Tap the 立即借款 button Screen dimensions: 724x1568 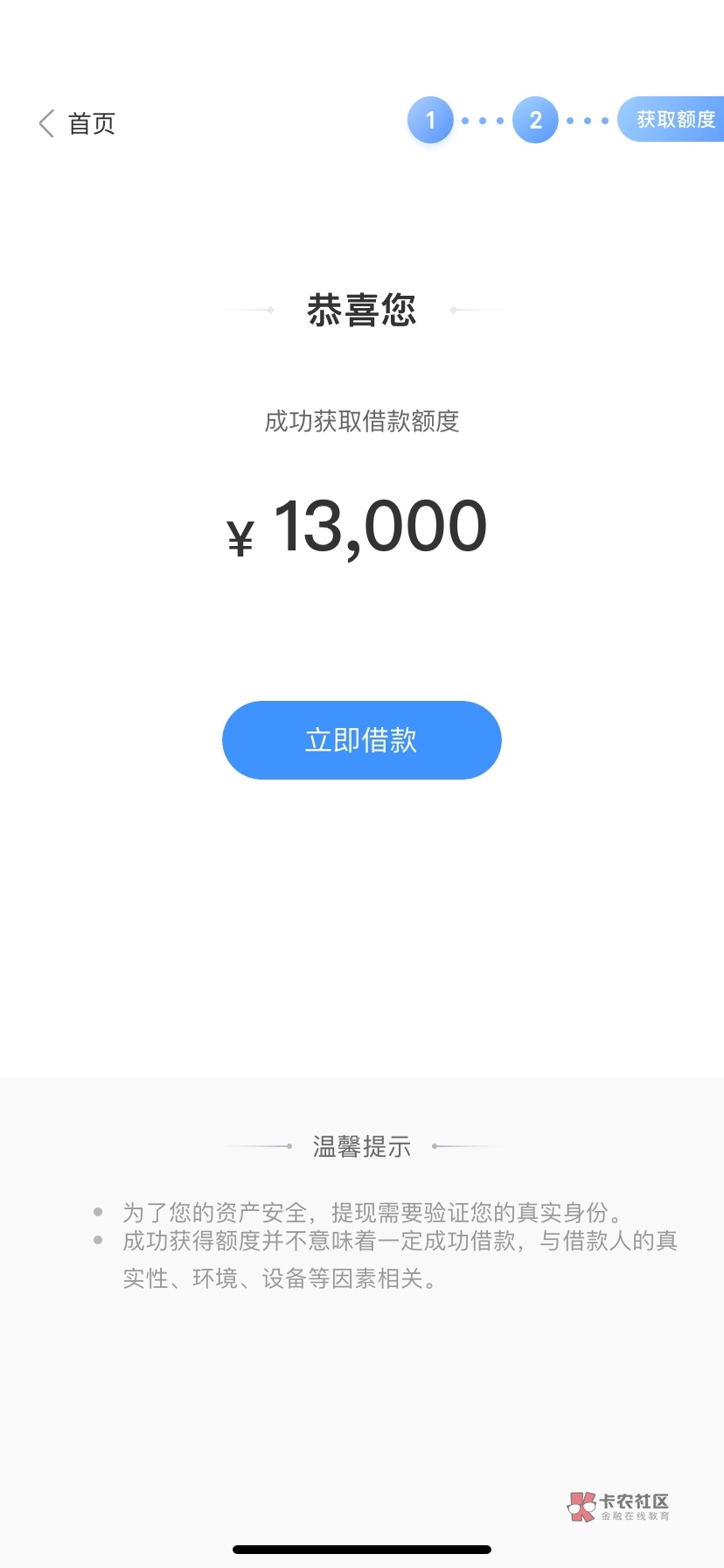[x=361, y=740]
